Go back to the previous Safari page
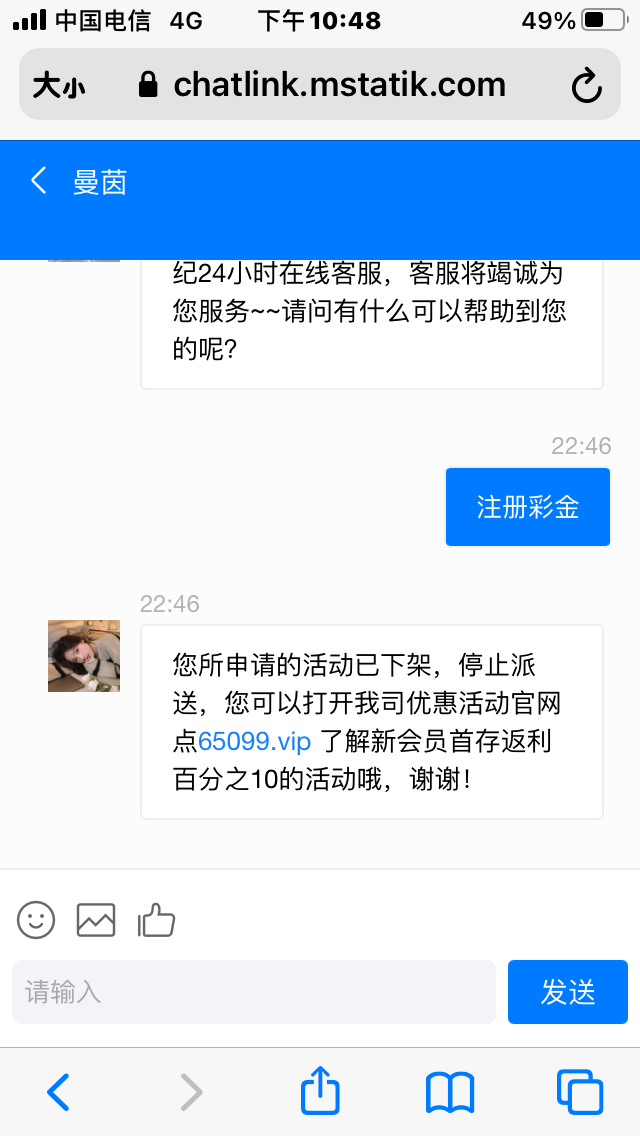Screen dimensions: 640x1136 [x=58, y=1092]
